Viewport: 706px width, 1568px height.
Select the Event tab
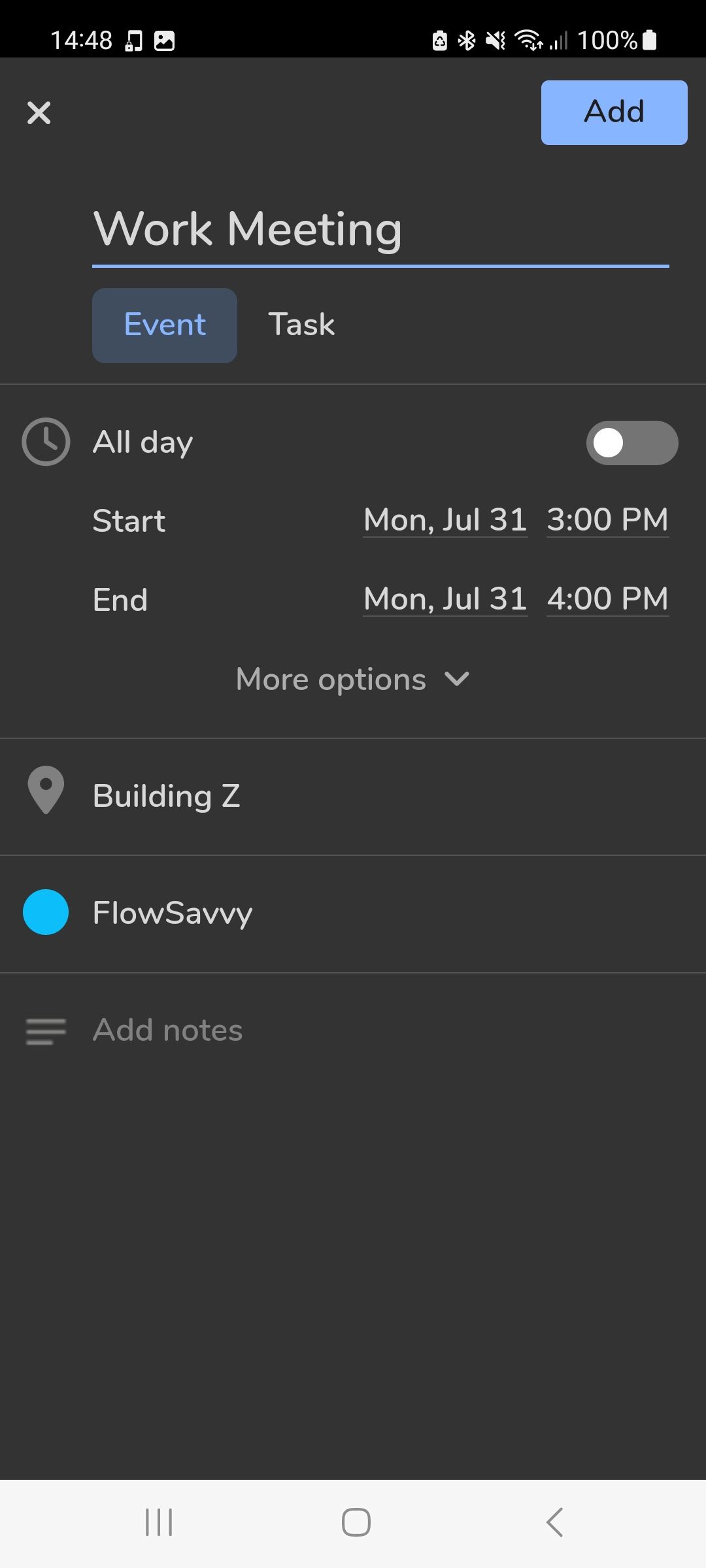164,325
